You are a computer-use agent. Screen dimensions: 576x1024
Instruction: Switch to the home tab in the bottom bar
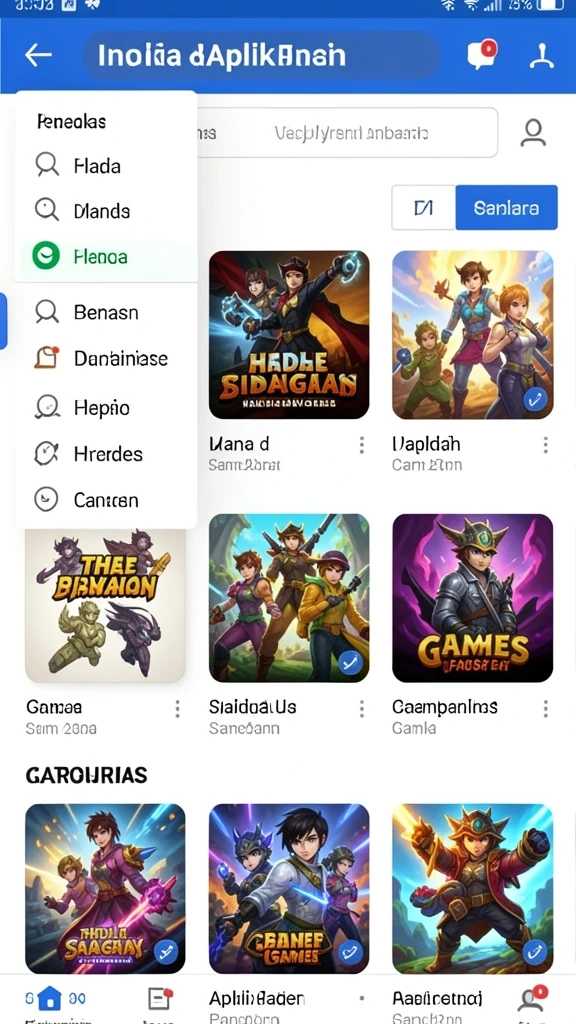(x=49, y=999)
